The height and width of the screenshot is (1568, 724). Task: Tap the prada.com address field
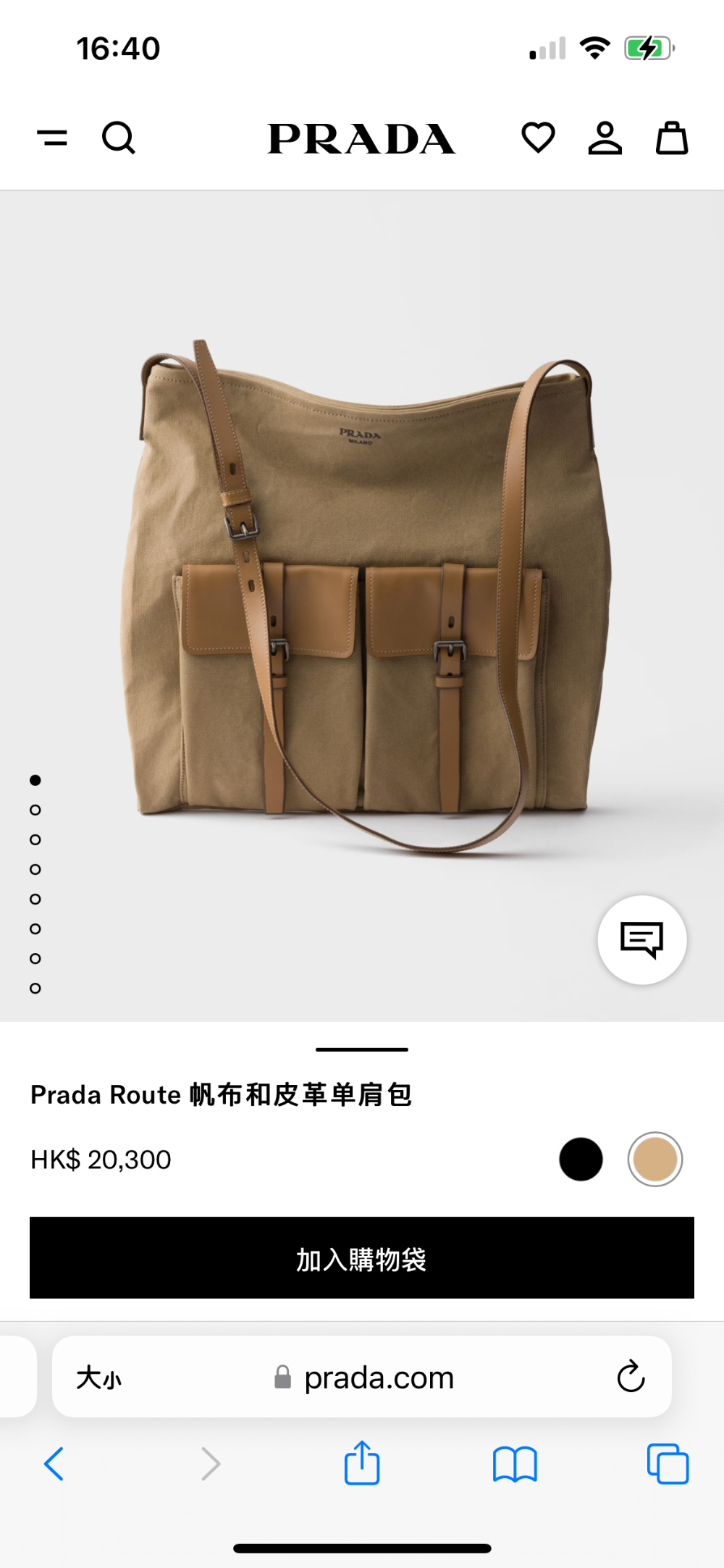[362, 1377]
